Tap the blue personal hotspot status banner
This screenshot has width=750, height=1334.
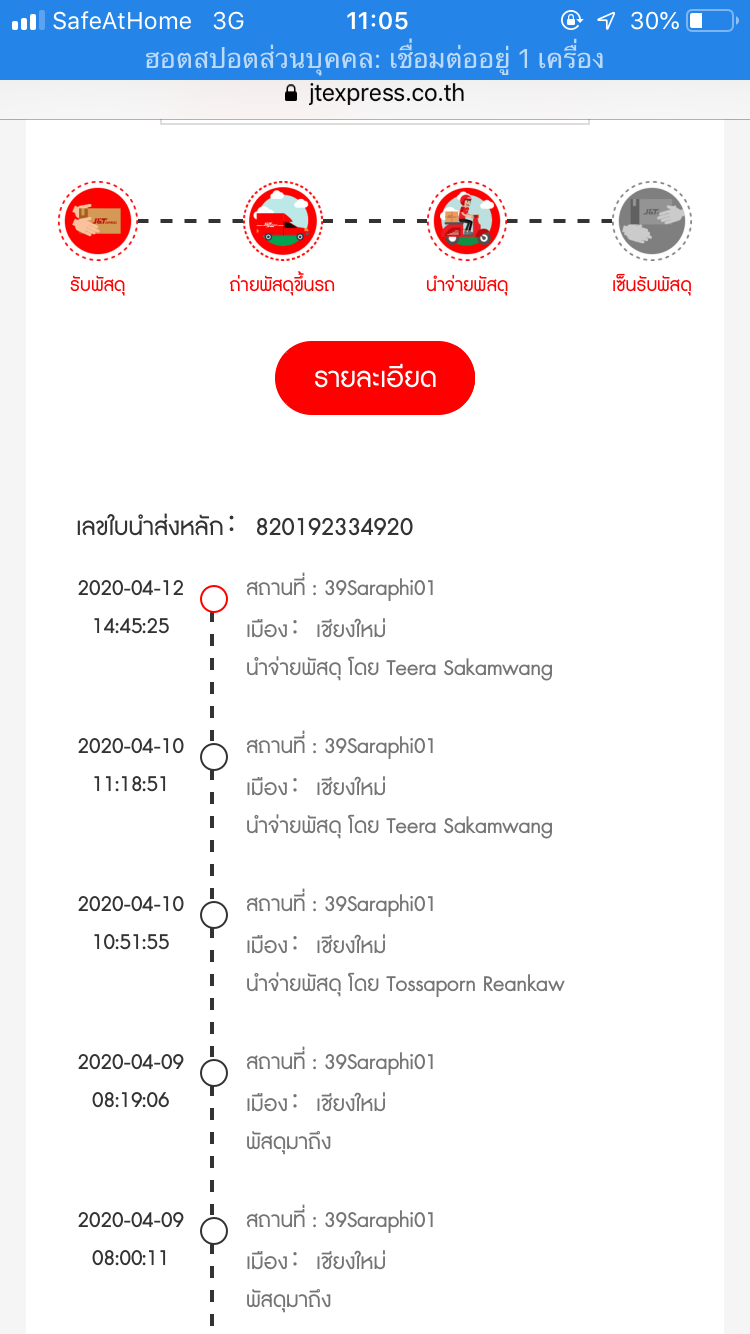[375, 59]
